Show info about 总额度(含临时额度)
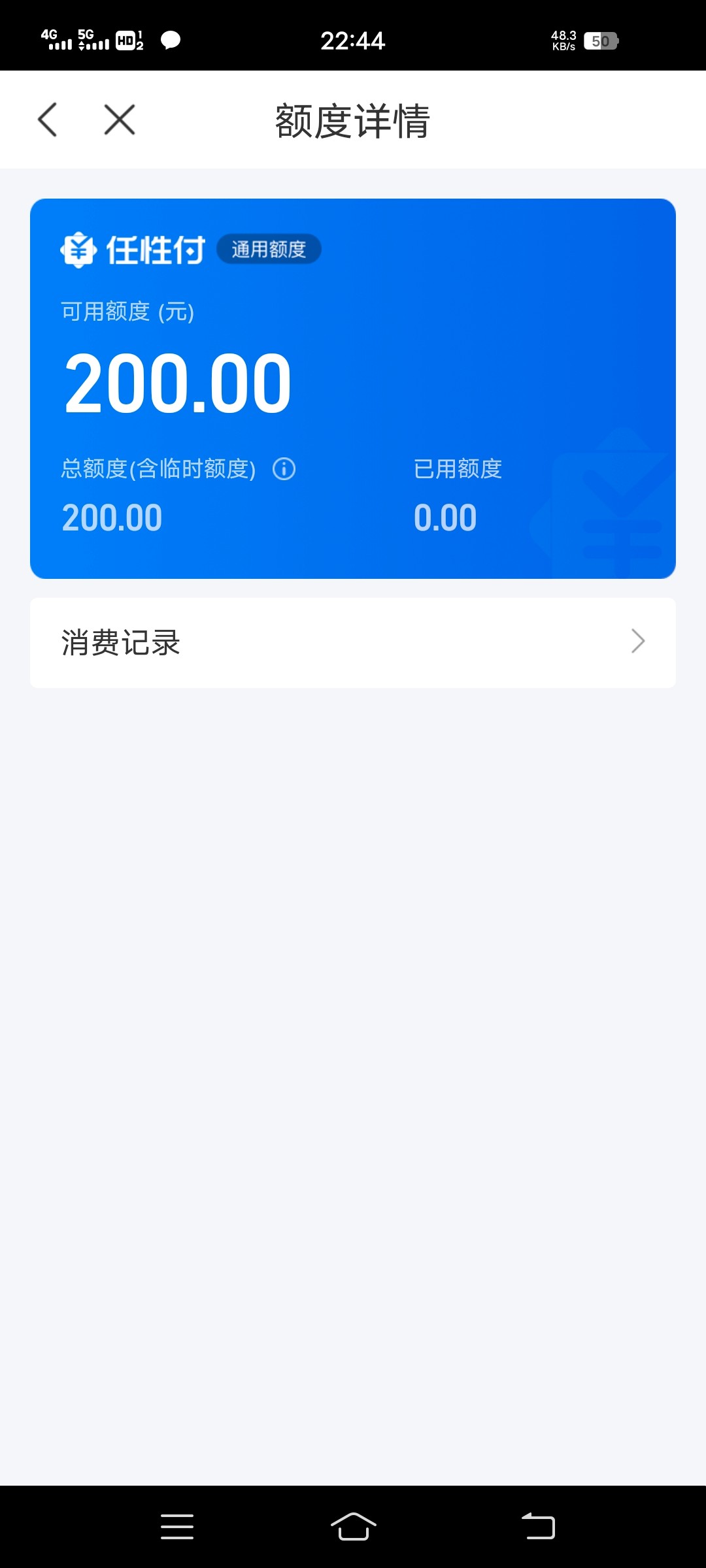The image size is (706, 1568). (x=284, y=469)
